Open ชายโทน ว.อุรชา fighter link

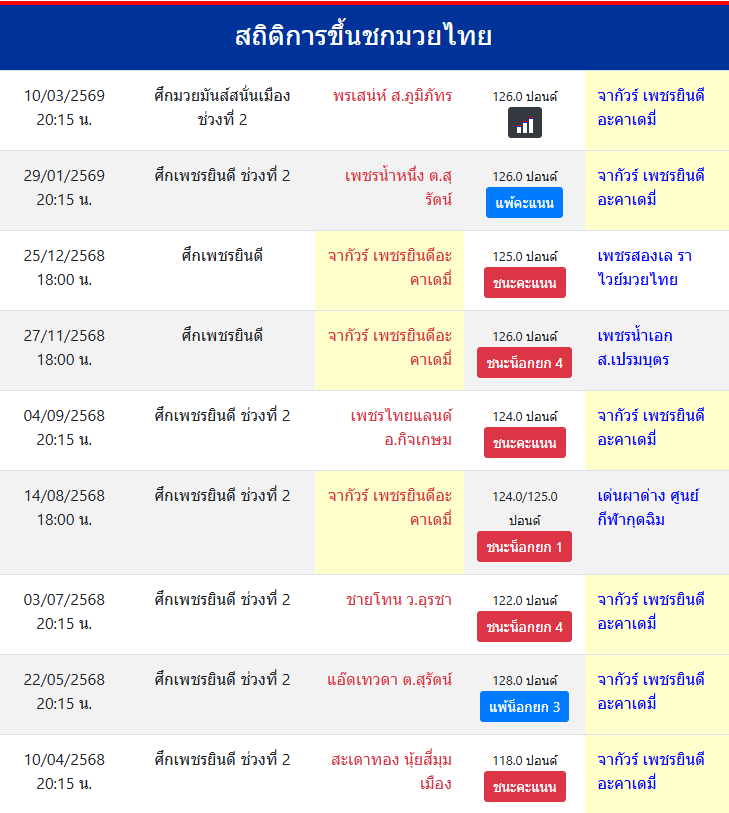pos(398,600)
